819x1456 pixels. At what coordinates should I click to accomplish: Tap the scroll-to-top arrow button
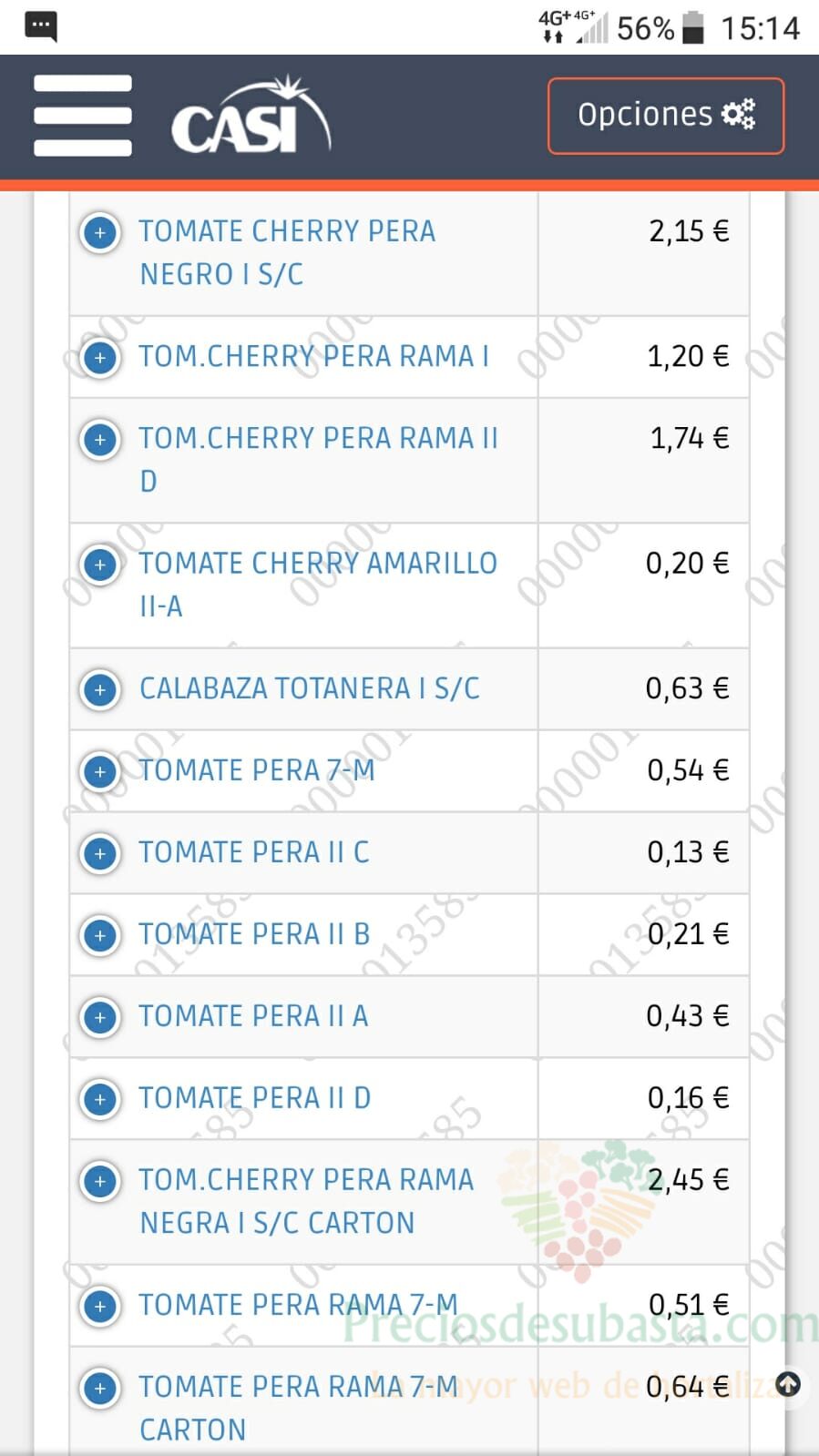click(788, 1385)
